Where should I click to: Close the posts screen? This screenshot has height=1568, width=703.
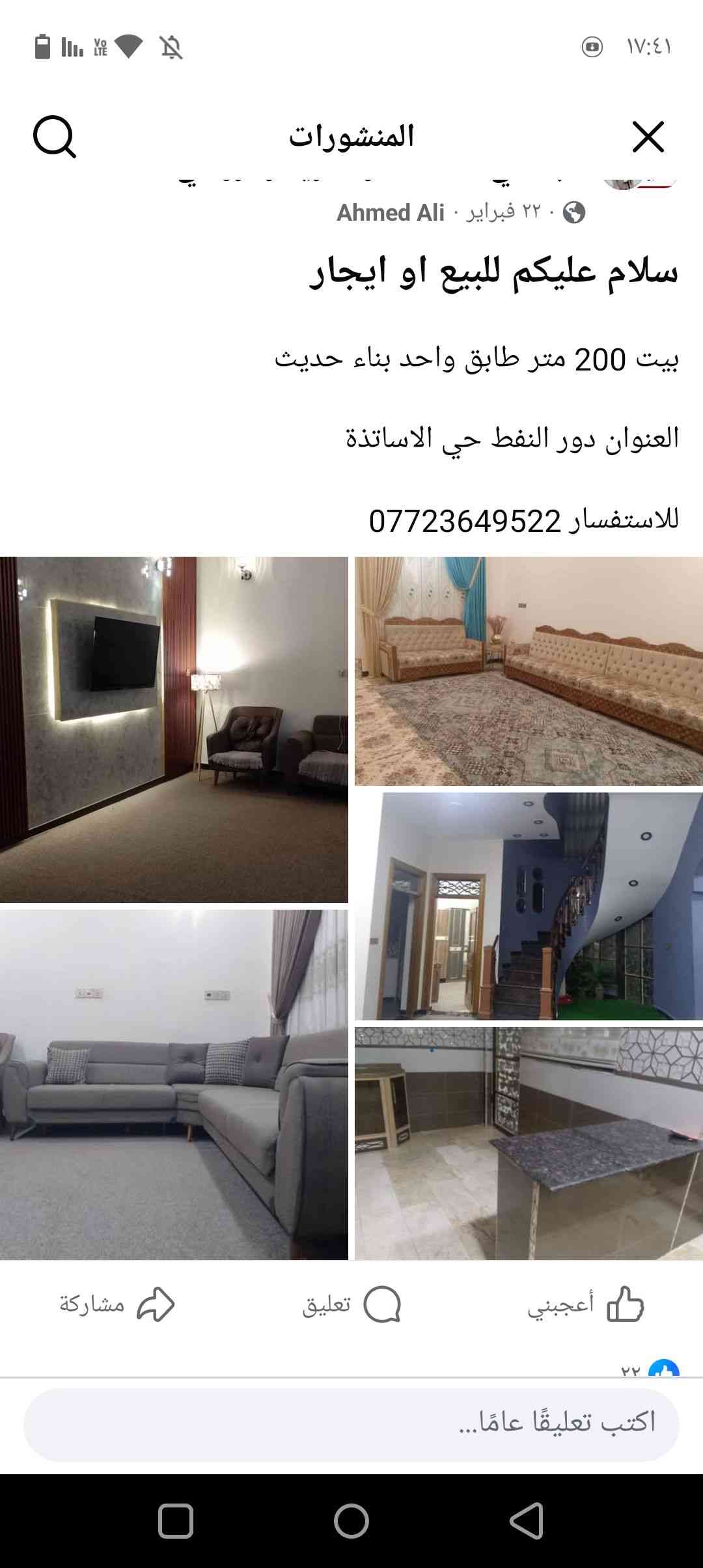pos(648,137)
